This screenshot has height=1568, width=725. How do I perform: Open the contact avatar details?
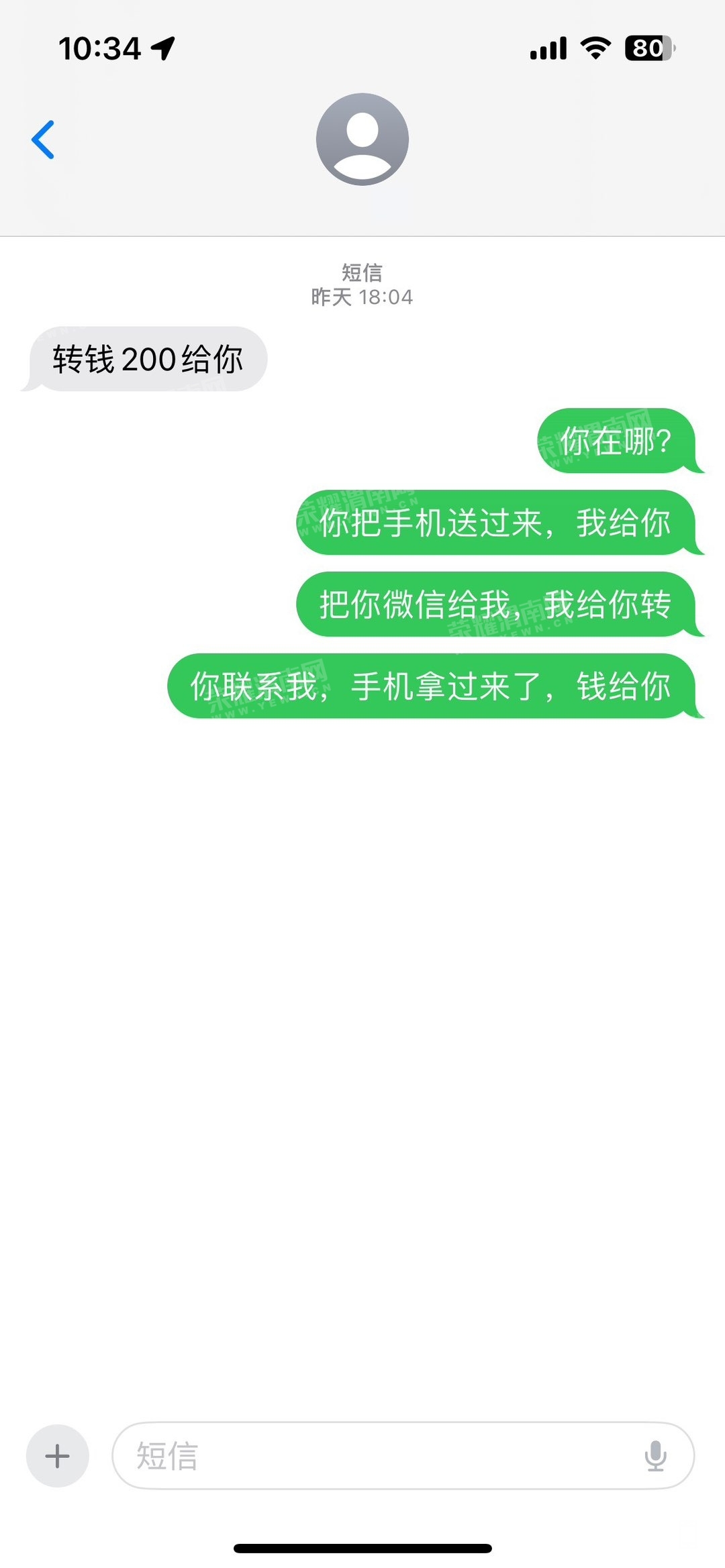(362, 140)
